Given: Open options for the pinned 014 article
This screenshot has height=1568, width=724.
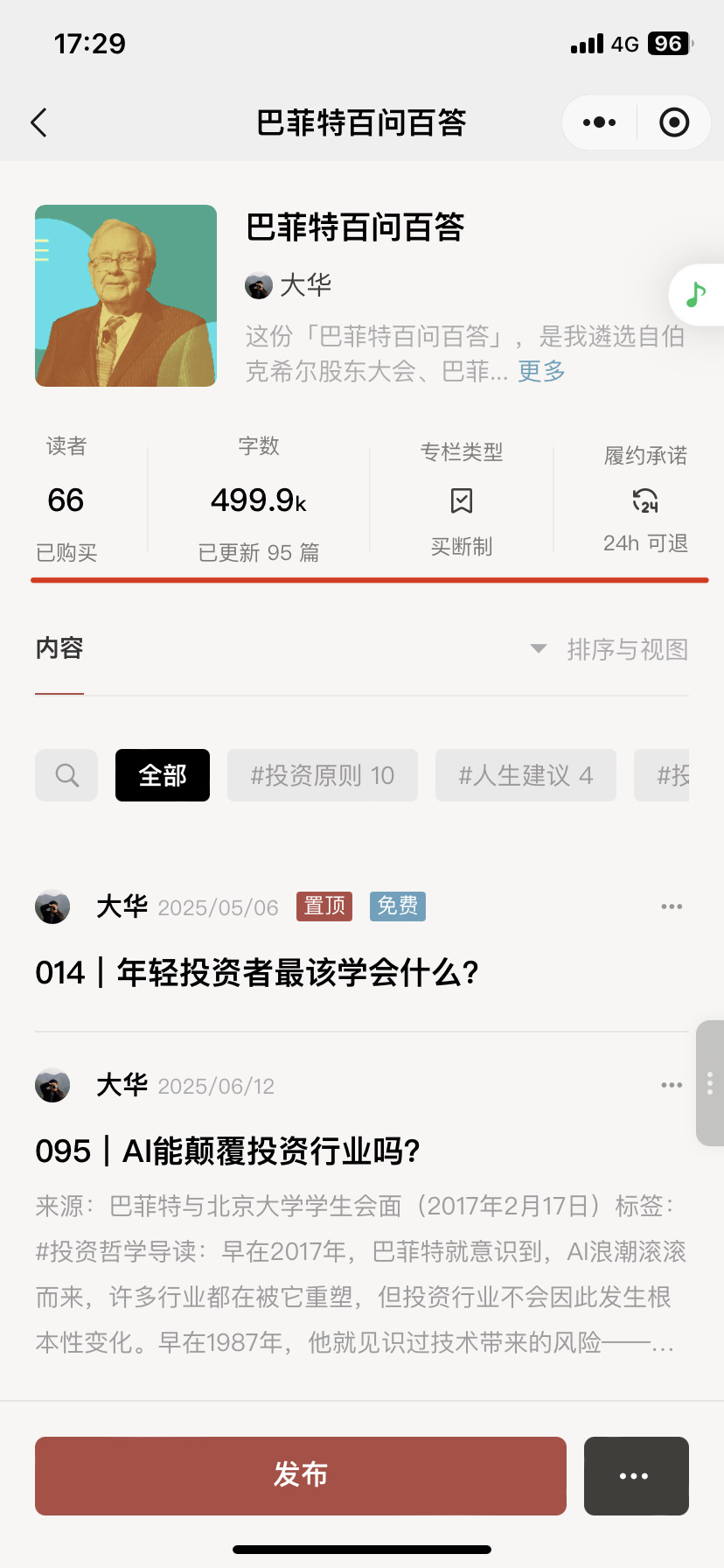Looking at the screenshot, I should 672,906.
